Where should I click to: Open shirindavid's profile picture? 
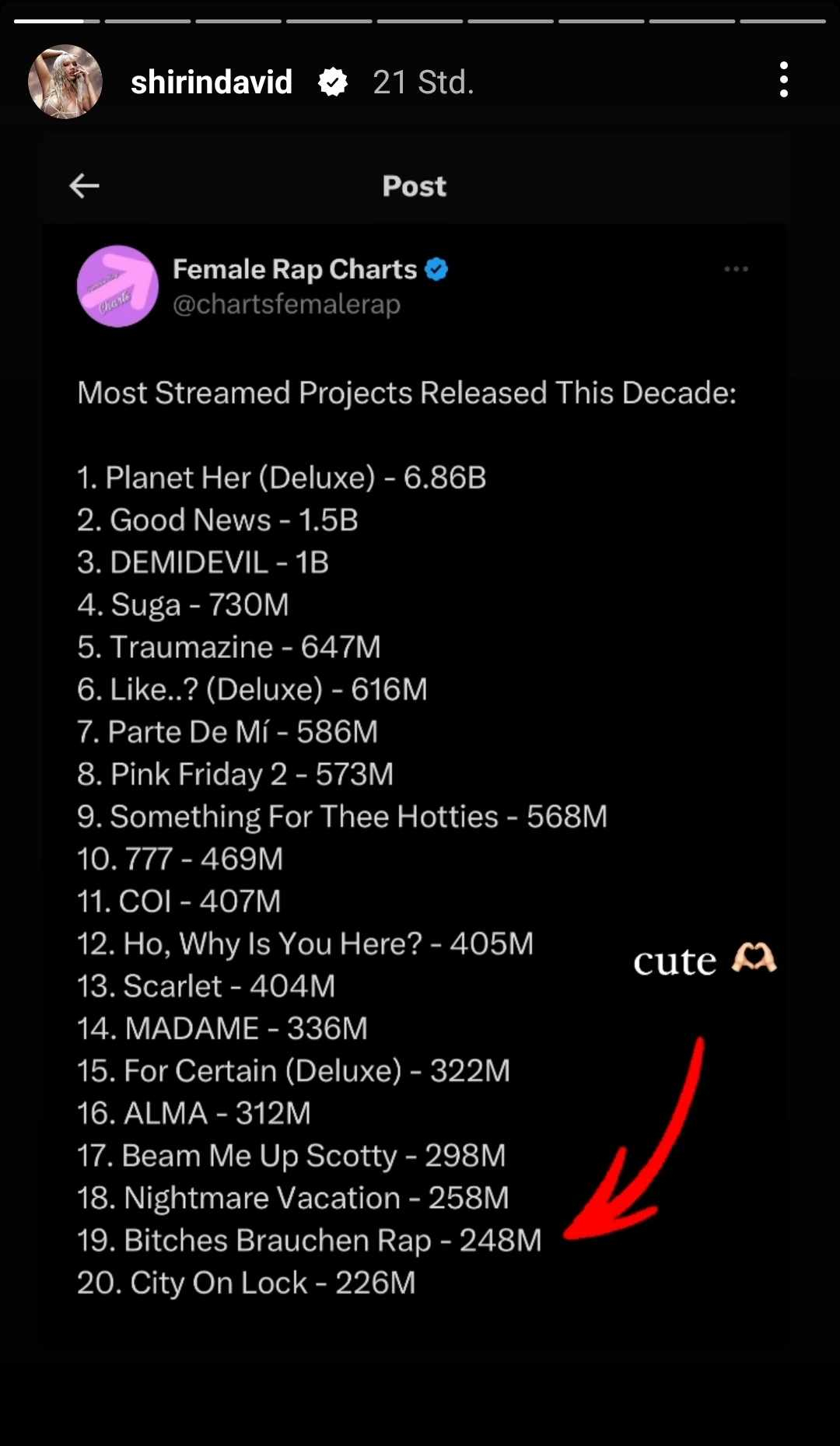click(65, 82)
